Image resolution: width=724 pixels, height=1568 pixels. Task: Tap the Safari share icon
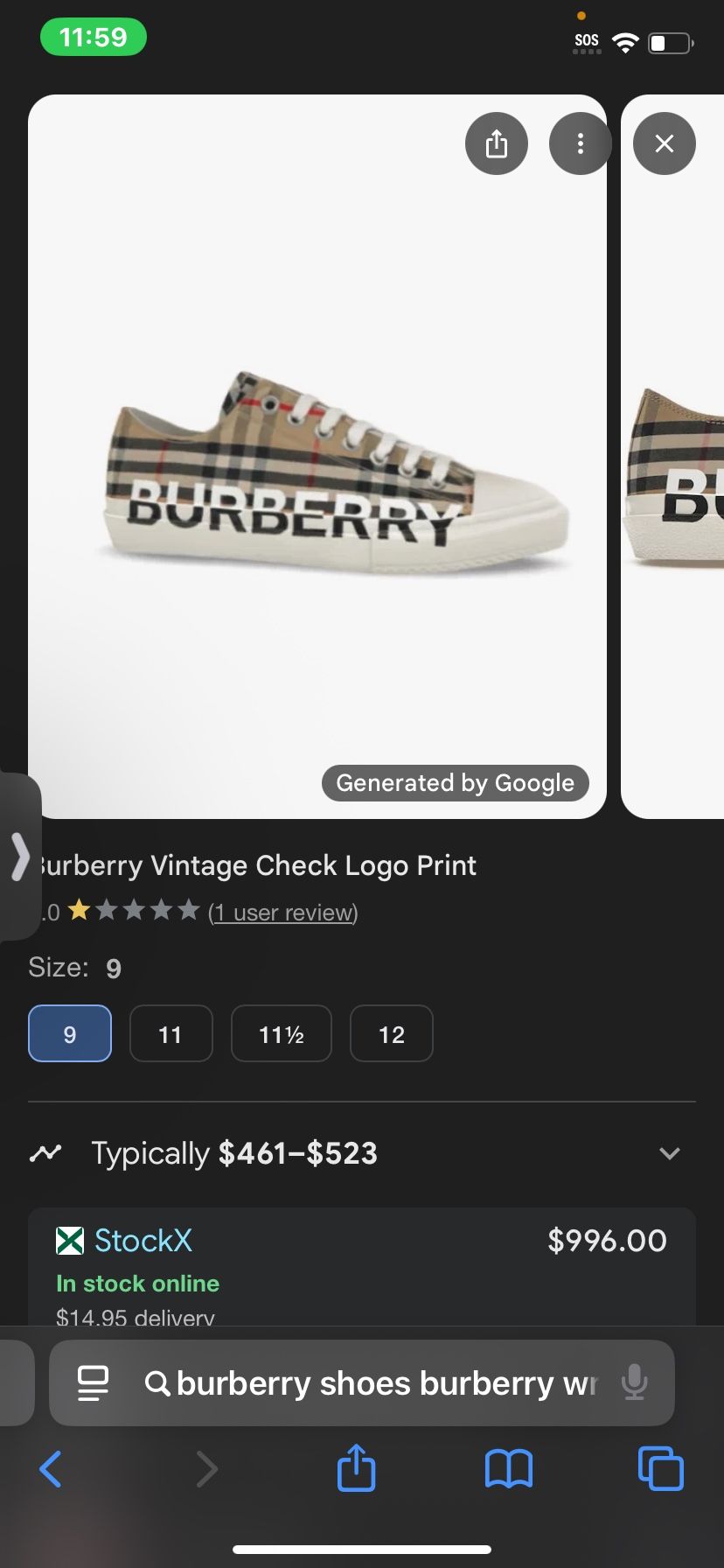pos(355,1469)
